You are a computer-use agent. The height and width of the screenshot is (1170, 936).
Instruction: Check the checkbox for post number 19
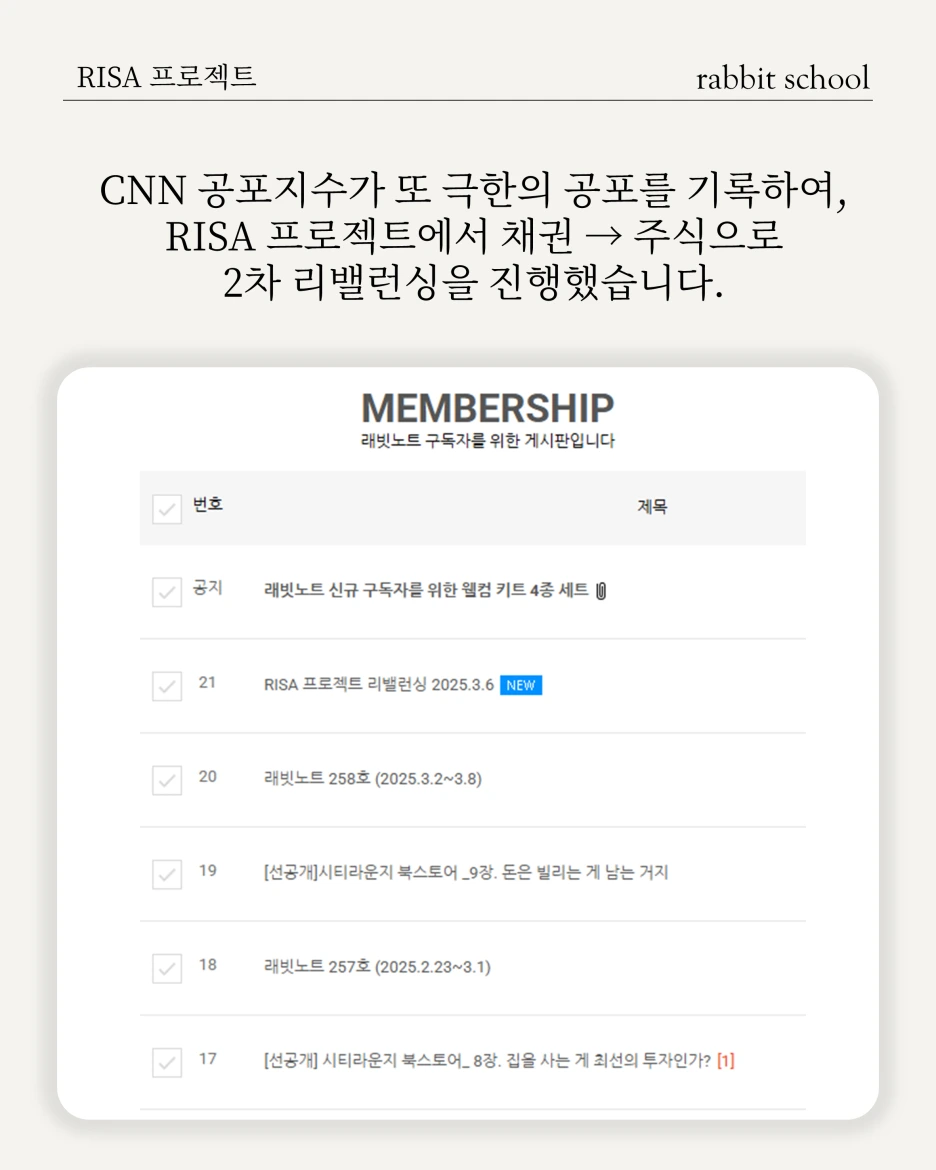click(x=166, y=873)
